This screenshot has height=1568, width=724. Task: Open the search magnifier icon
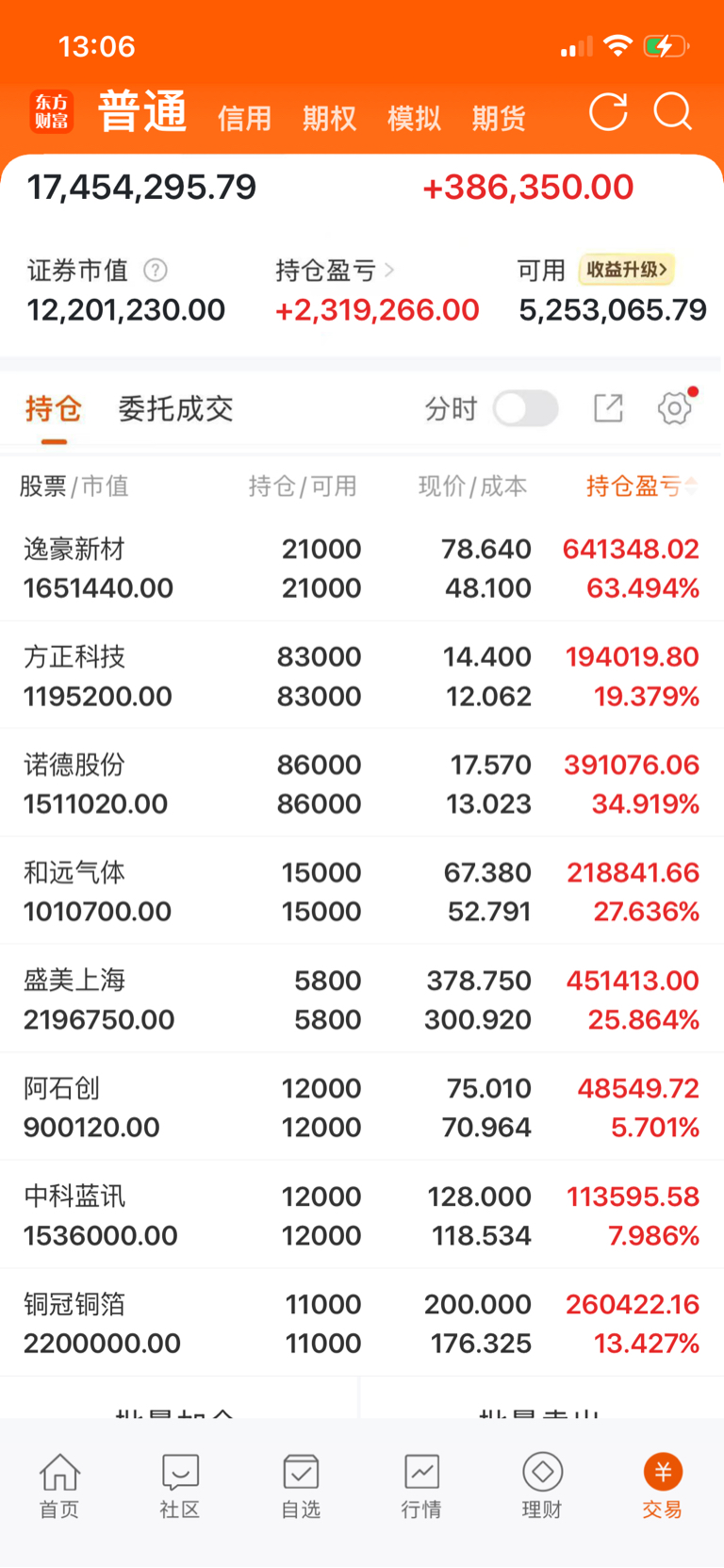click(673, 112)
